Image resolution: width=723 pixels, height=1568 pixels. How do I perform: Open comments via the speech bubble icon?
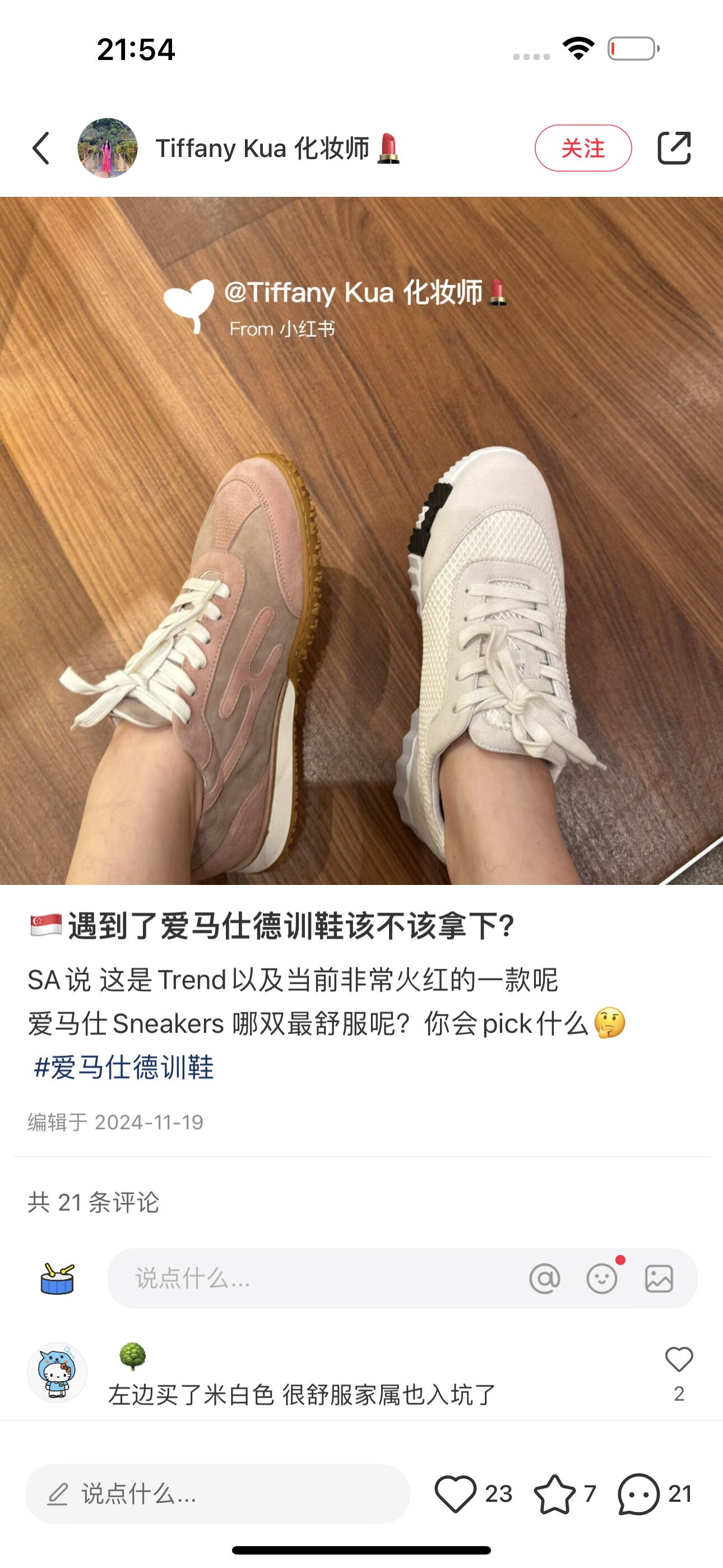tap(638, 1494)
